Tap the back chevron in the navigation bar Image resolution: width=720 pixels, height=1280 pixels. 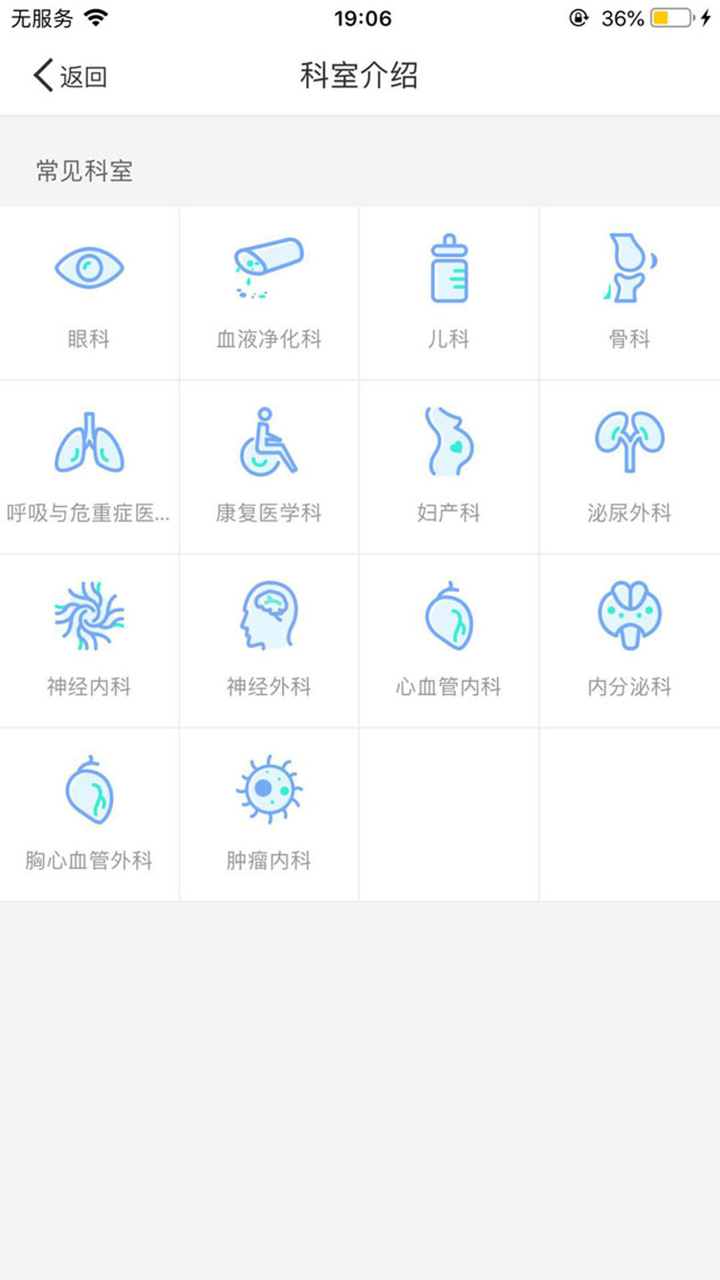tap(42, 75)
